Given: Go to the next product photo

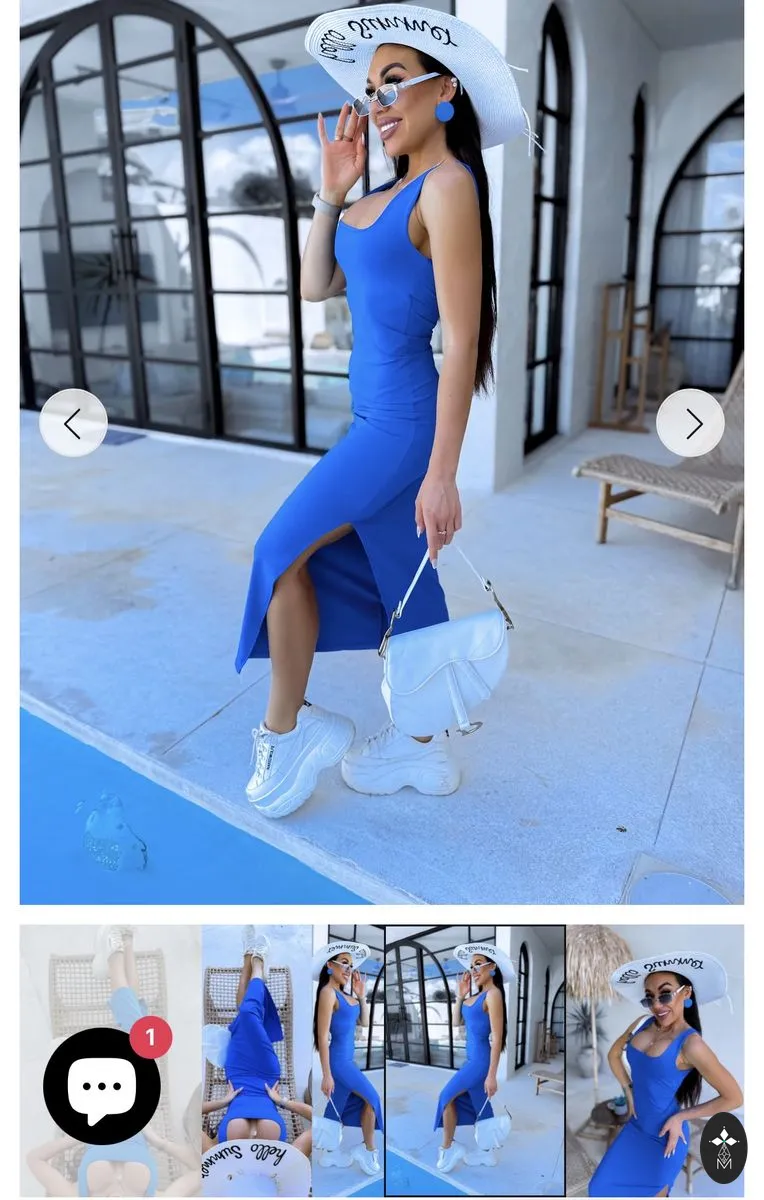Looking at the screenshot, I should click(x=690, y=423).
